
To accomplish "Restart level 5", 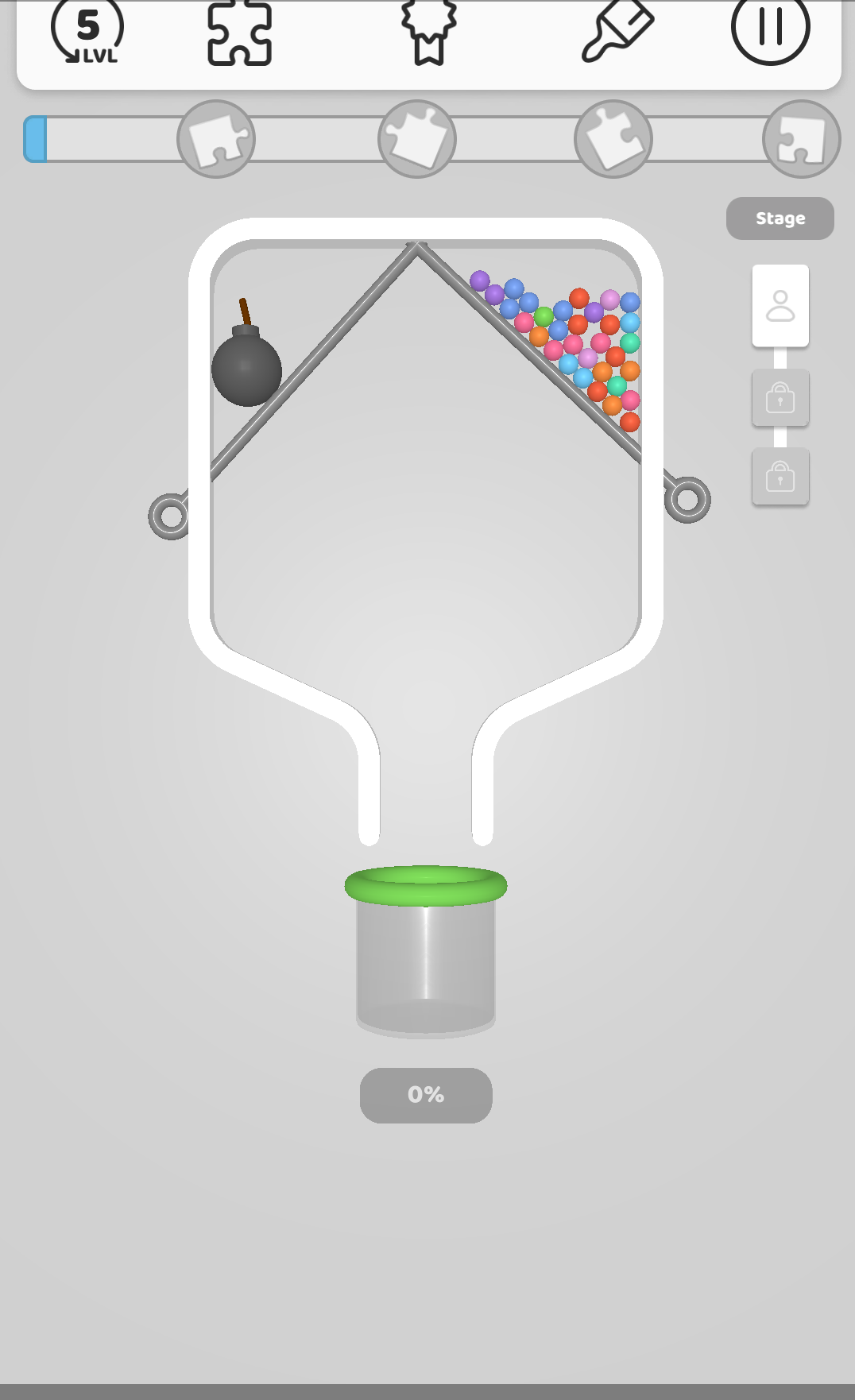I will coord(88,33).
